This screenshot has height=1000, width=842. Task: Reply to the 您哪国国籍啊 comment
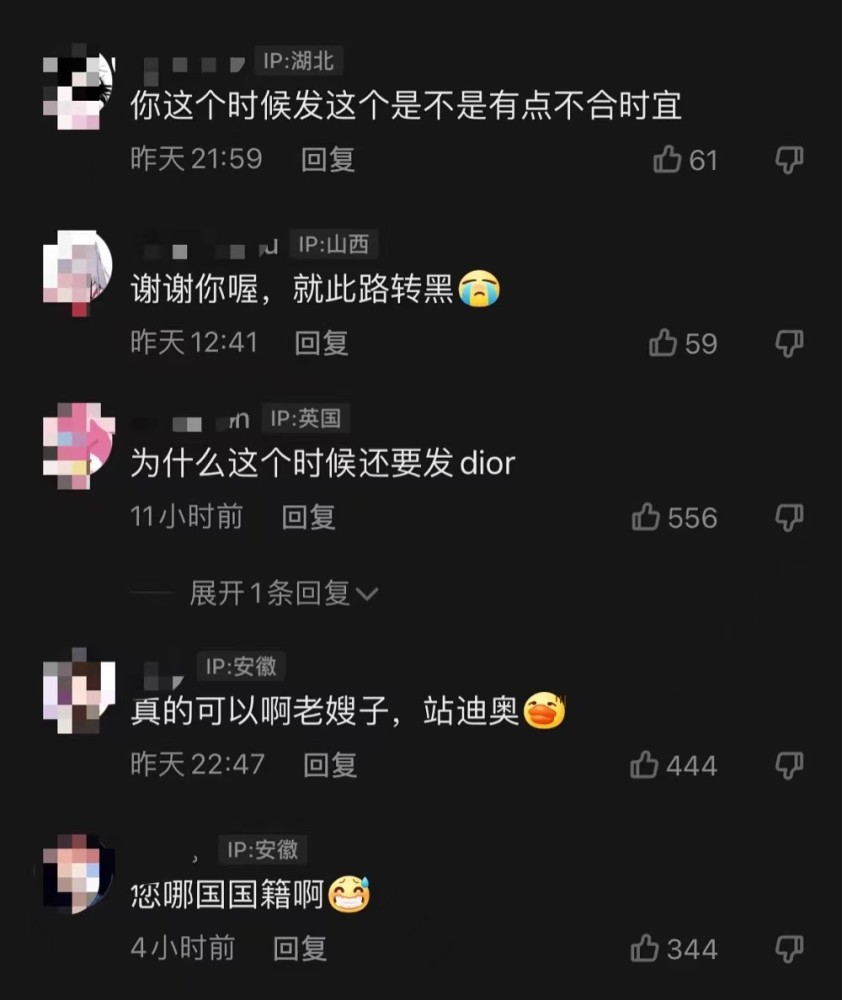click(300, 947)
